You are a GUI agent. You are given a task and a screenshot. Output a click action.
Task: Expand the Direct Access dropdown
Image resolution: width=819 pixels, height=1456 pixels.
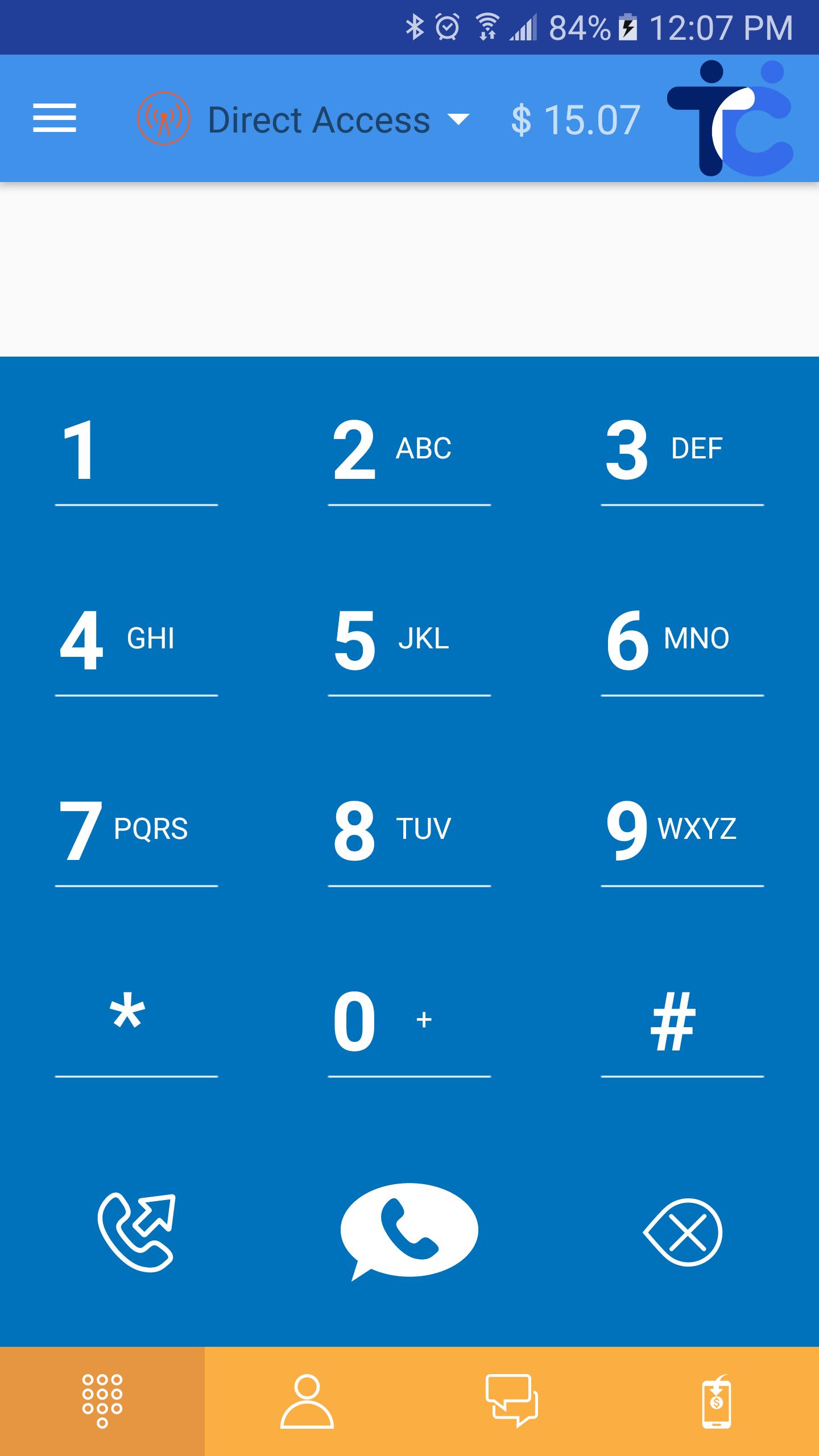click(x=458, y=119)
